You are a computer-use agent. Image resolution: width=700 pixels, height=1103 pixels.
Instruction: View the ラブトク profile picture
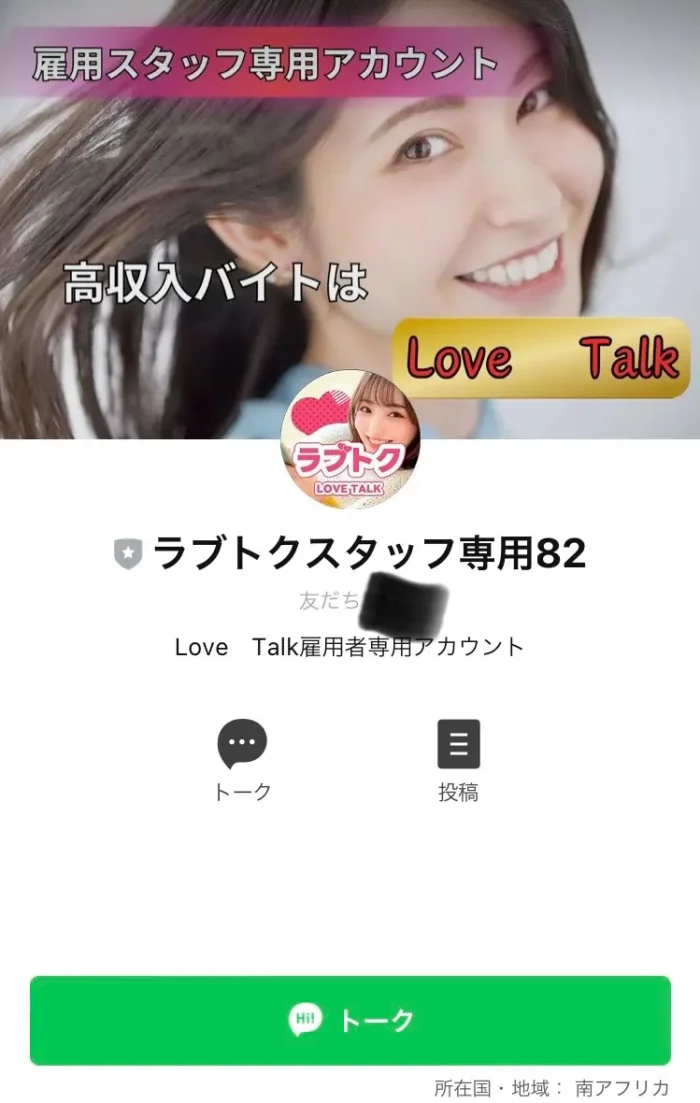[349, 440]
